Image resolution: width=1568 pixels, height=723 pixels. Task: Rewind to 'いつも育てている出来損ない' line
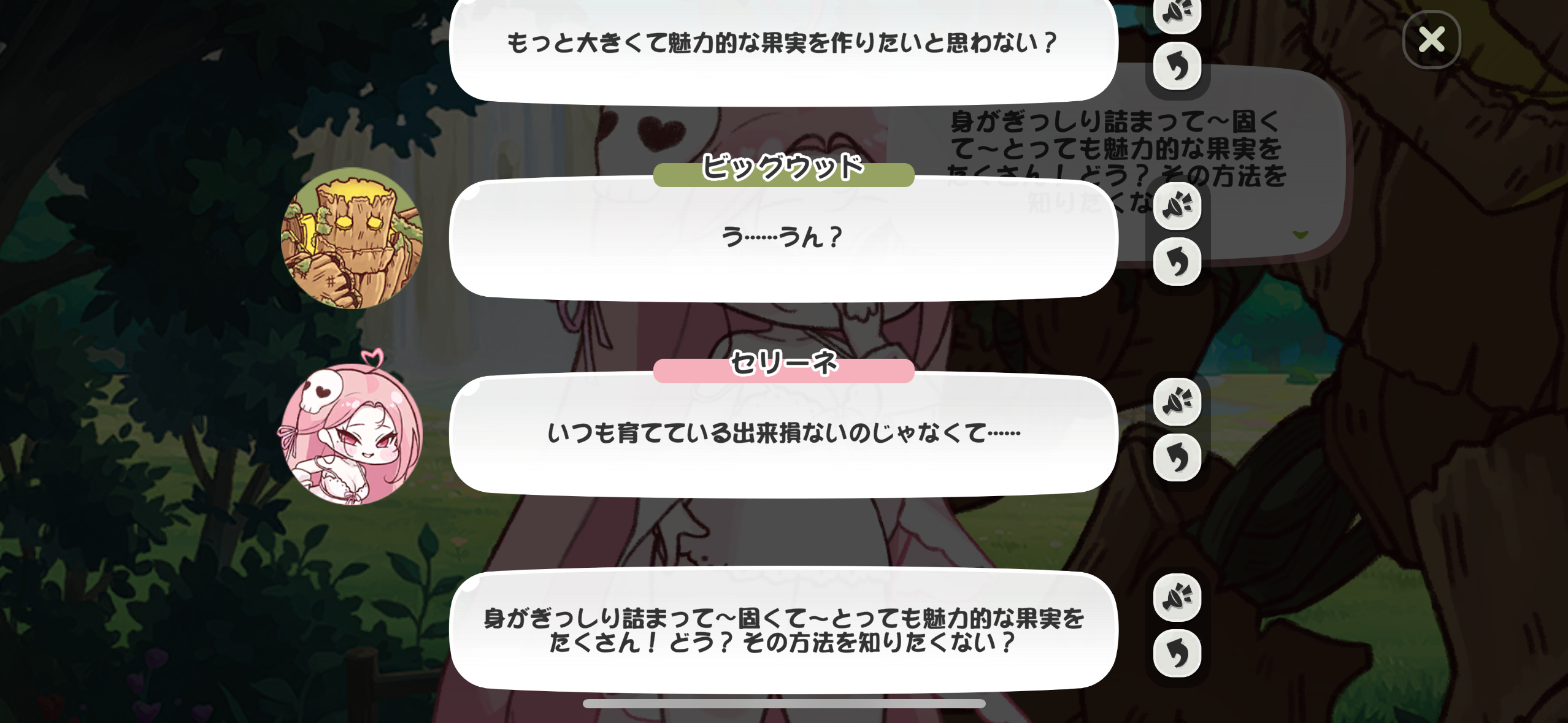(1177, 457)
